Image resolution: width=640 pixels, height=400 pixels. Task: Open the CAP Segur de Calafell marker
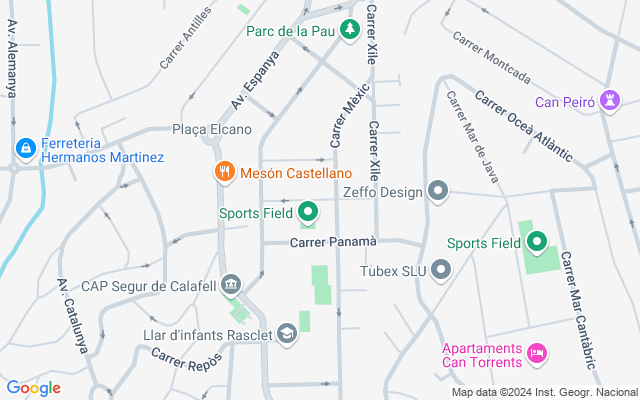click(232, 285)
